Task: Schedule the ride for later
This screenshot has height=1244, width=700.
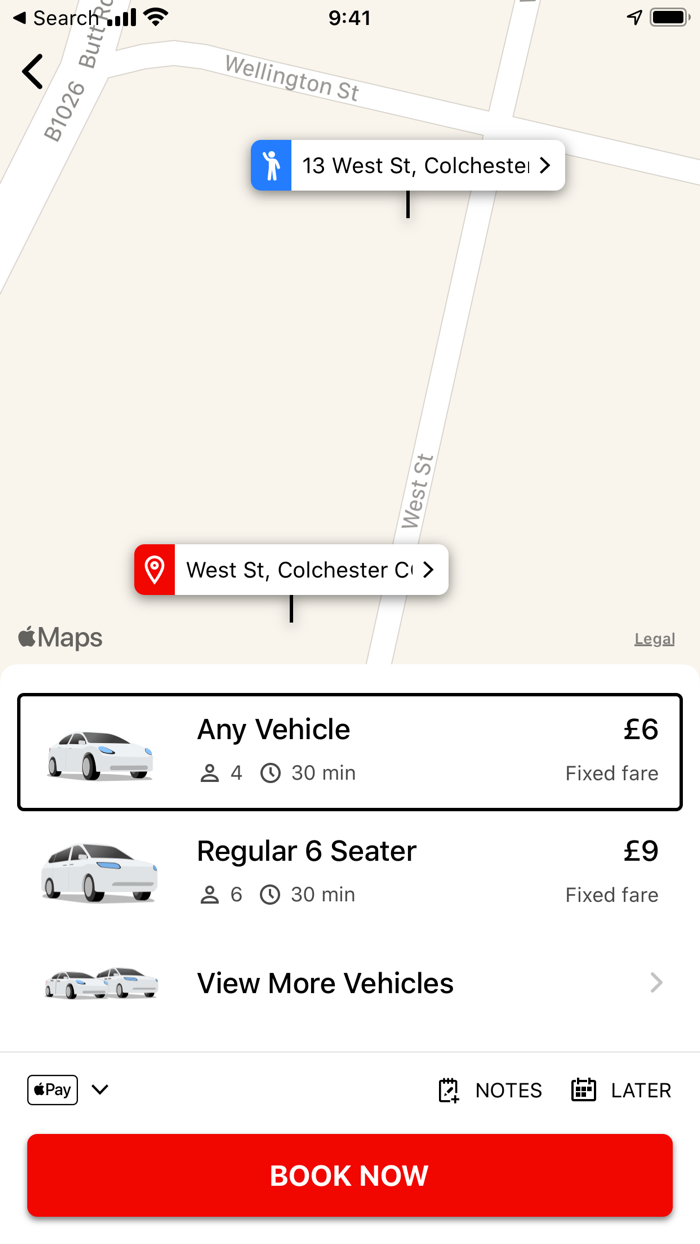Action: 621,1090
